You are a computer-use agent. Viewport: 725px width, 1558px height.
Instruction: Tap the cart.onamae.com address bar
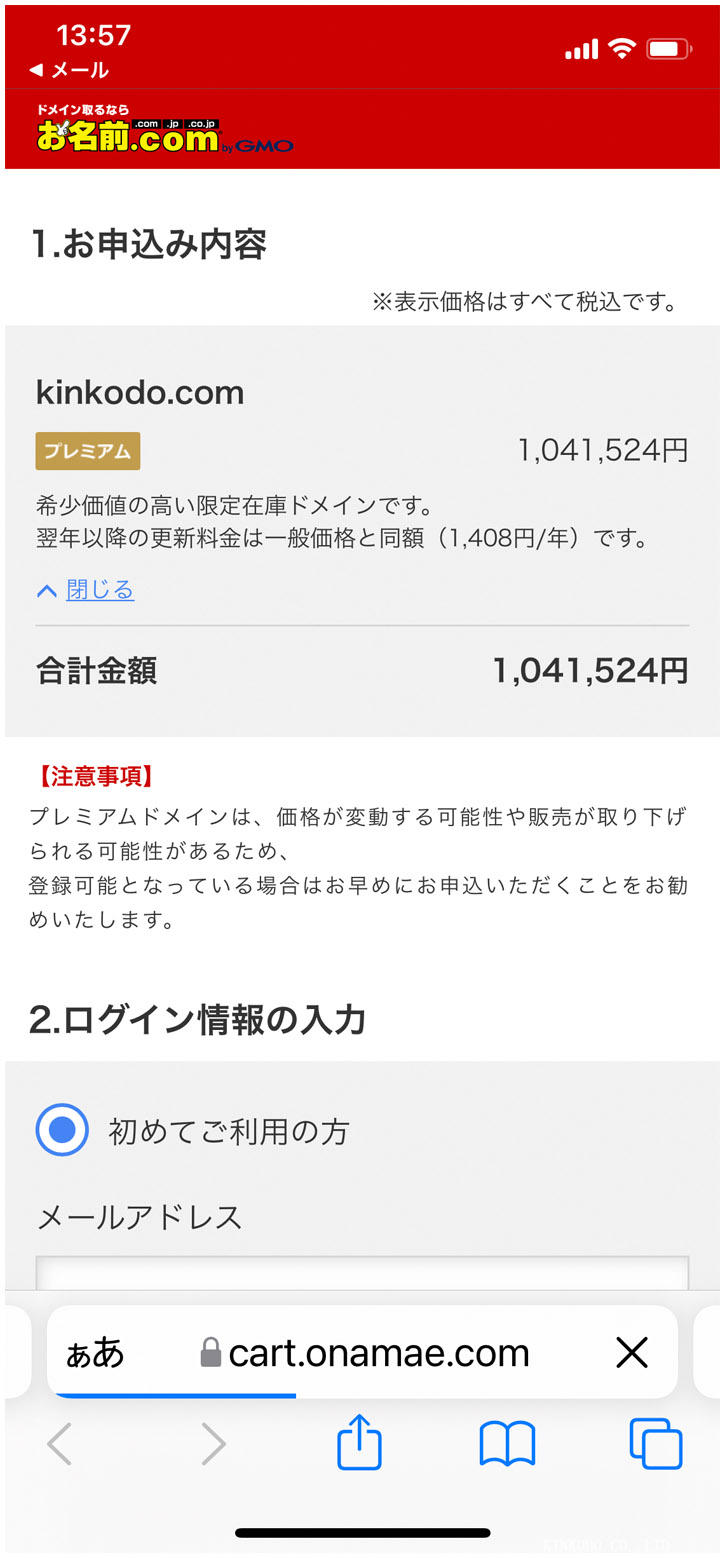click(x=378, y=1353)
